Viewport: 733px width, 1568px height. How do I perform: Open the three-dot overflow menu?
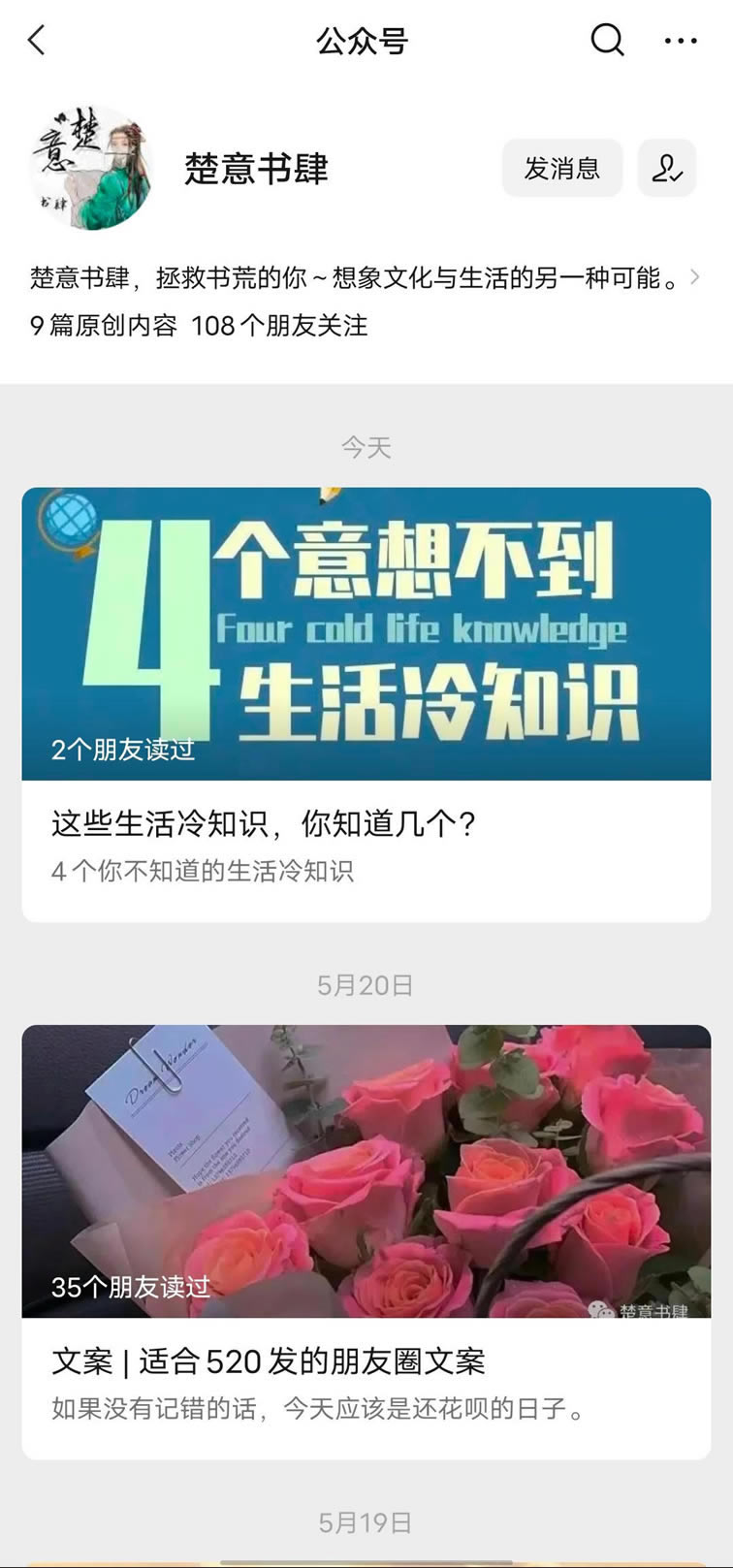681,41
